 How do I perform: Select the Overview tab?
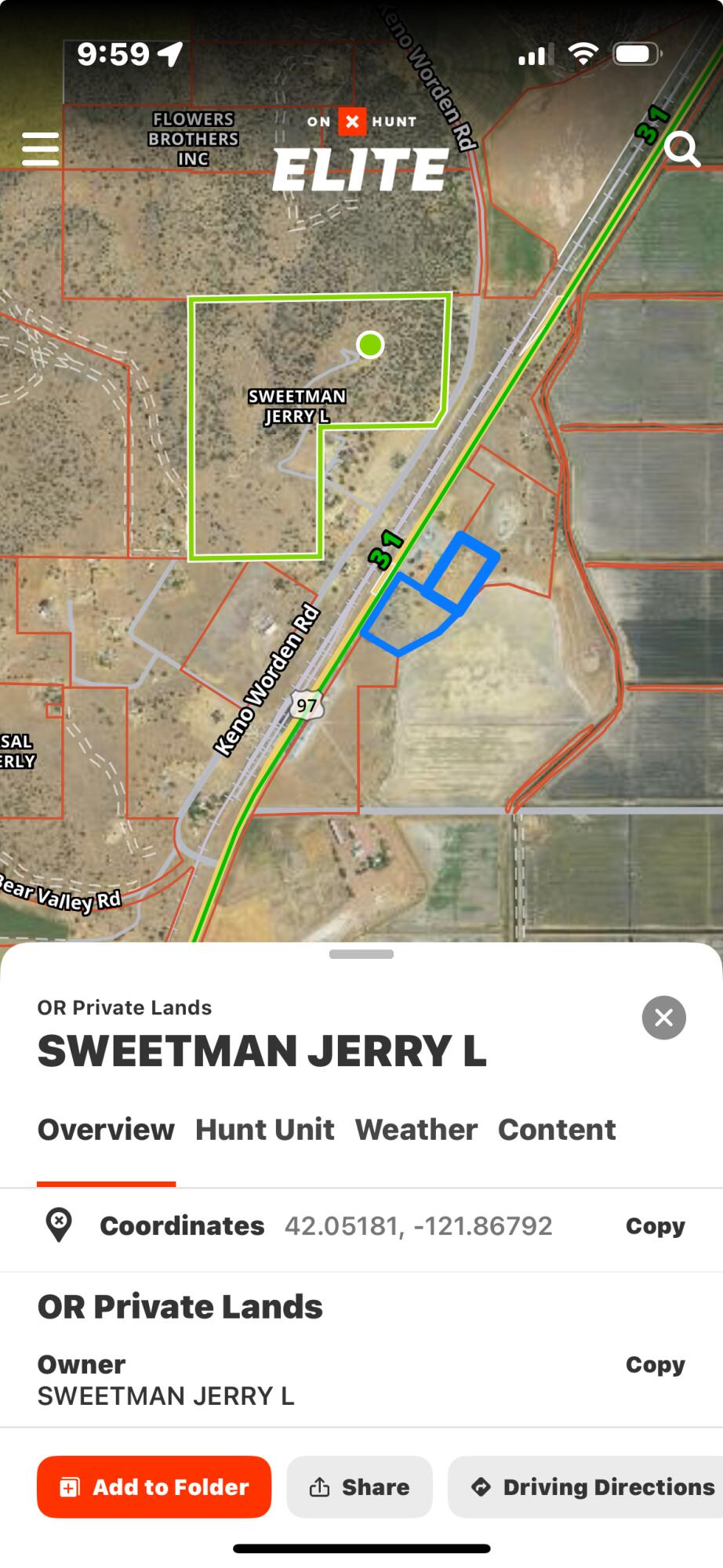[106, 1129]
